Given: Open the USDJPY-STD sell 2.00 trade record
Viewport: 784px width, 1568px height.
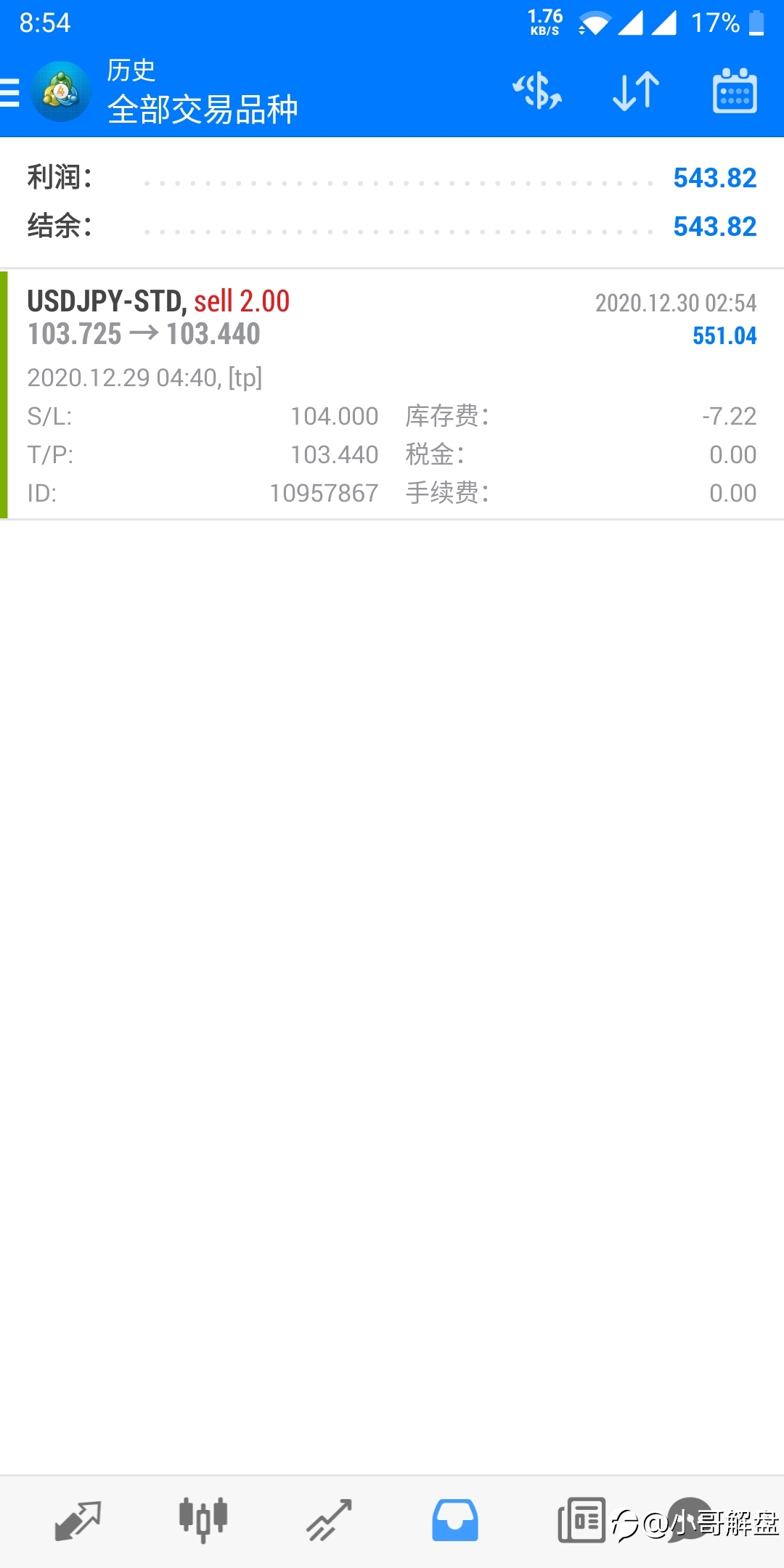Looking at the screenshot, I should click(392, 395).
